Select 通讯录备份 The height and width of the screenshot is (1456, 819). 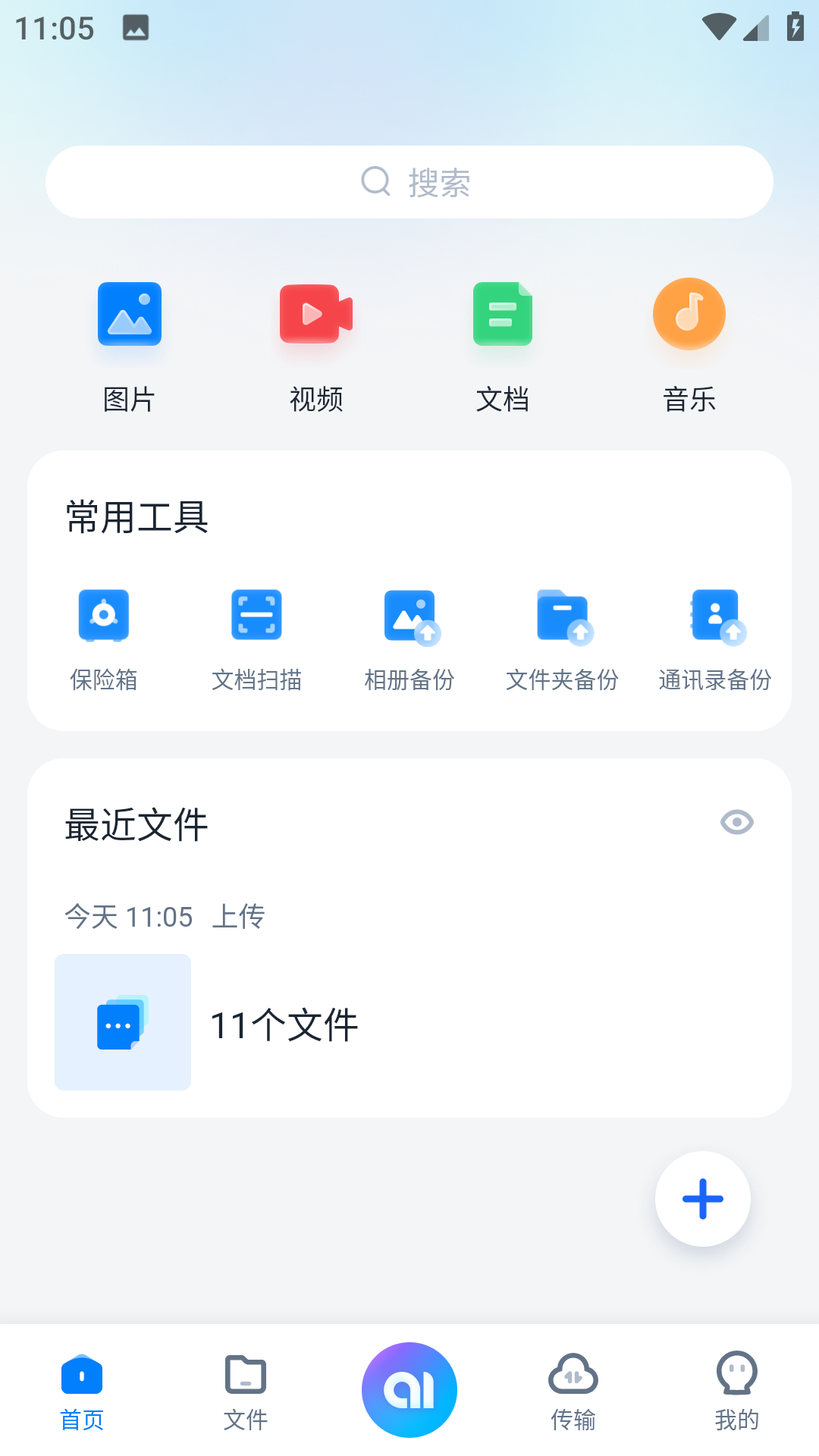(715, 639)
